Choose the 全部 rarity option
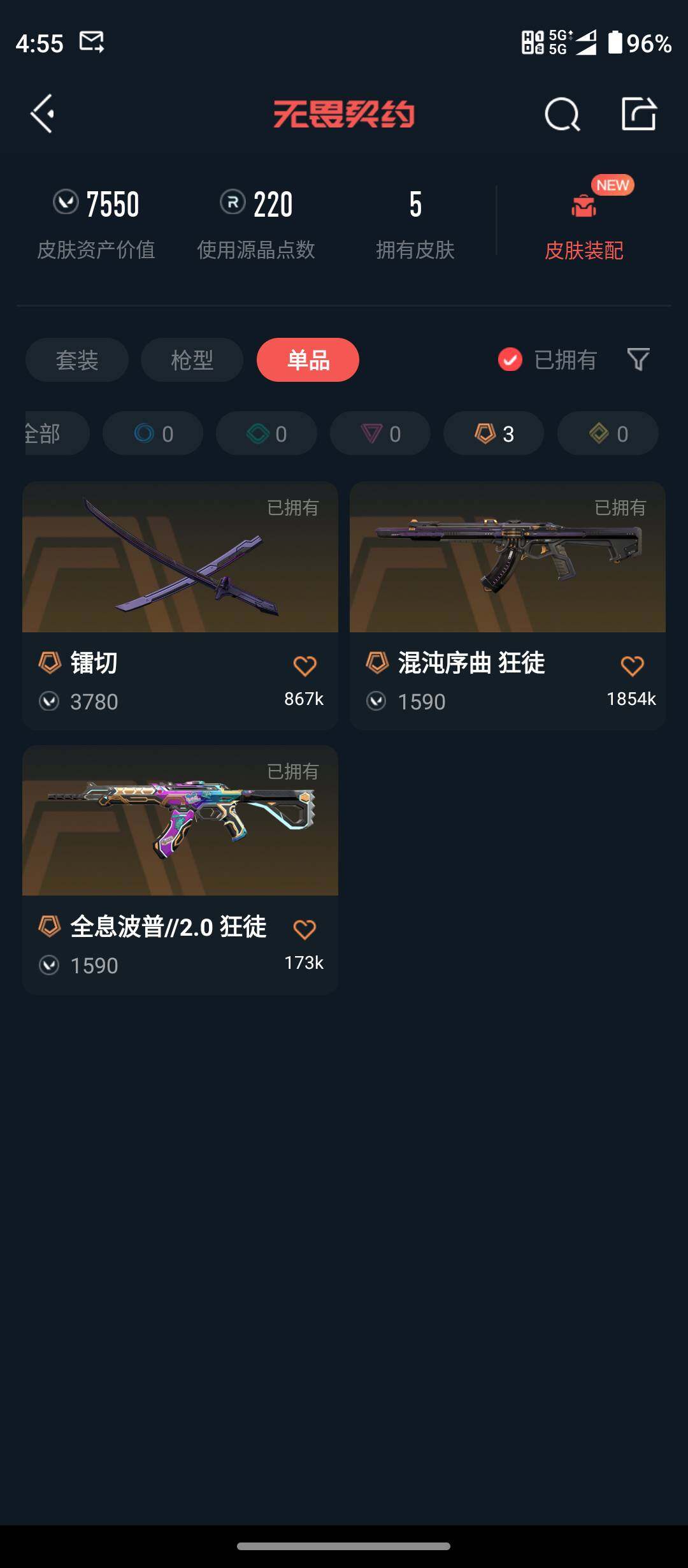The height and width of the screenshot is (1568, 688). [41, 433]
